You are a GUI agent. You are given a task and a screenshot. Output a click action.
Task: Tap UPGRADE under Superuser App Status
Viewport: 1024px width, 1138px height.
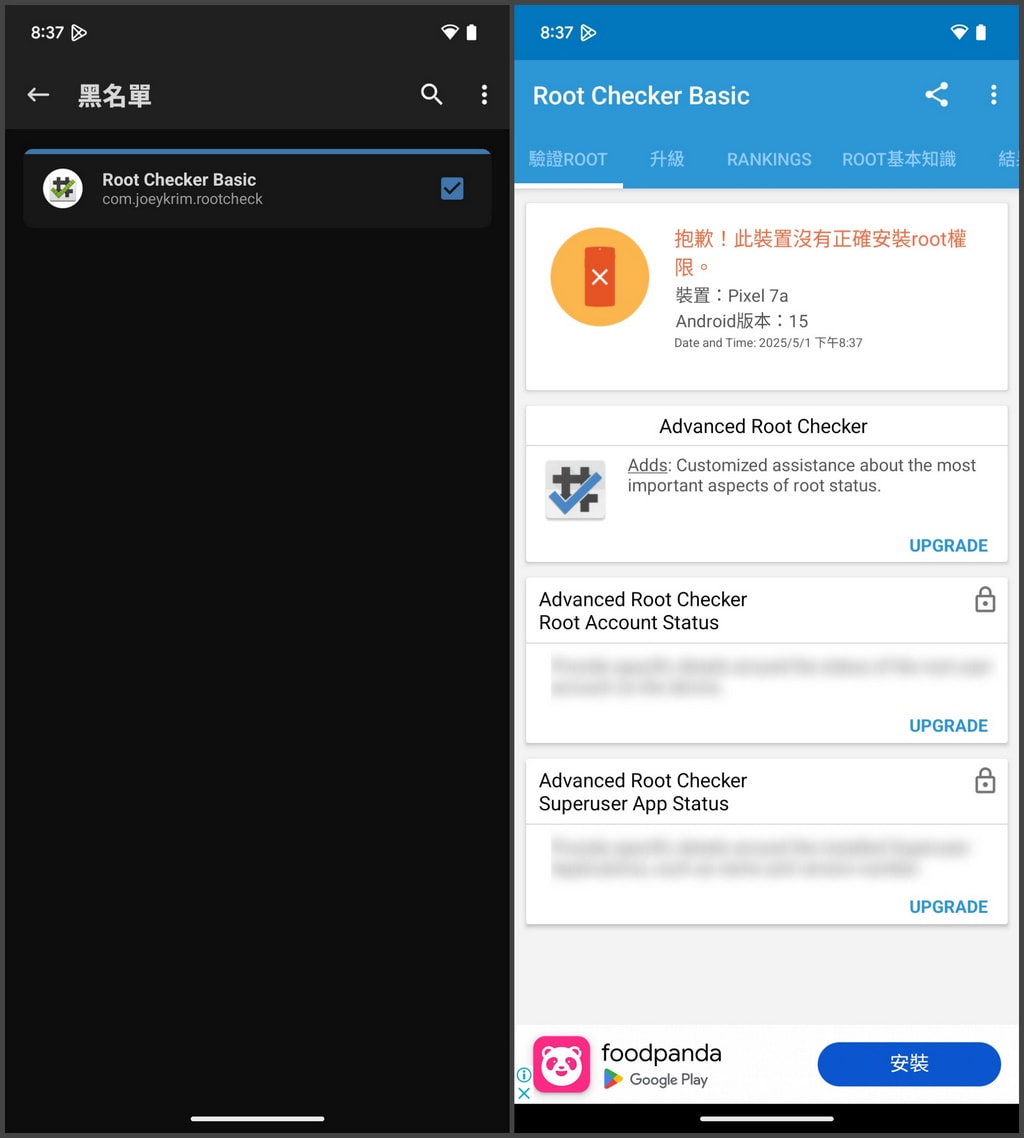click(x=948, y=906)
